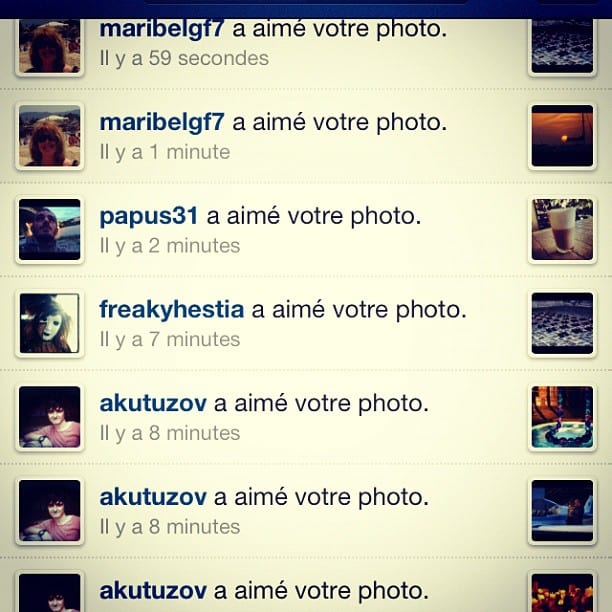Open papus31's profile from the username

[150, 216]
